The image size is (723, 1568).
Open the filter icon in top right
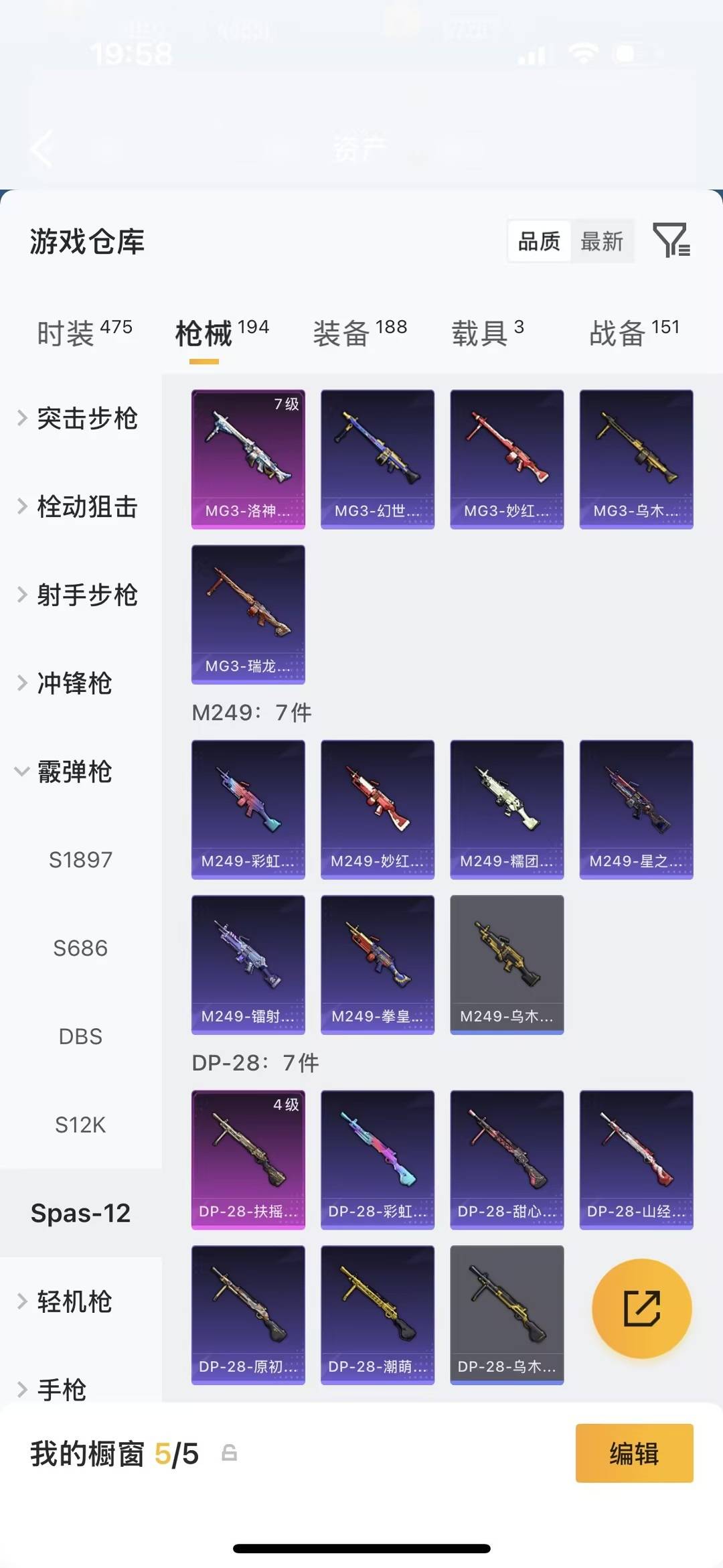click(x=673, y=241)
